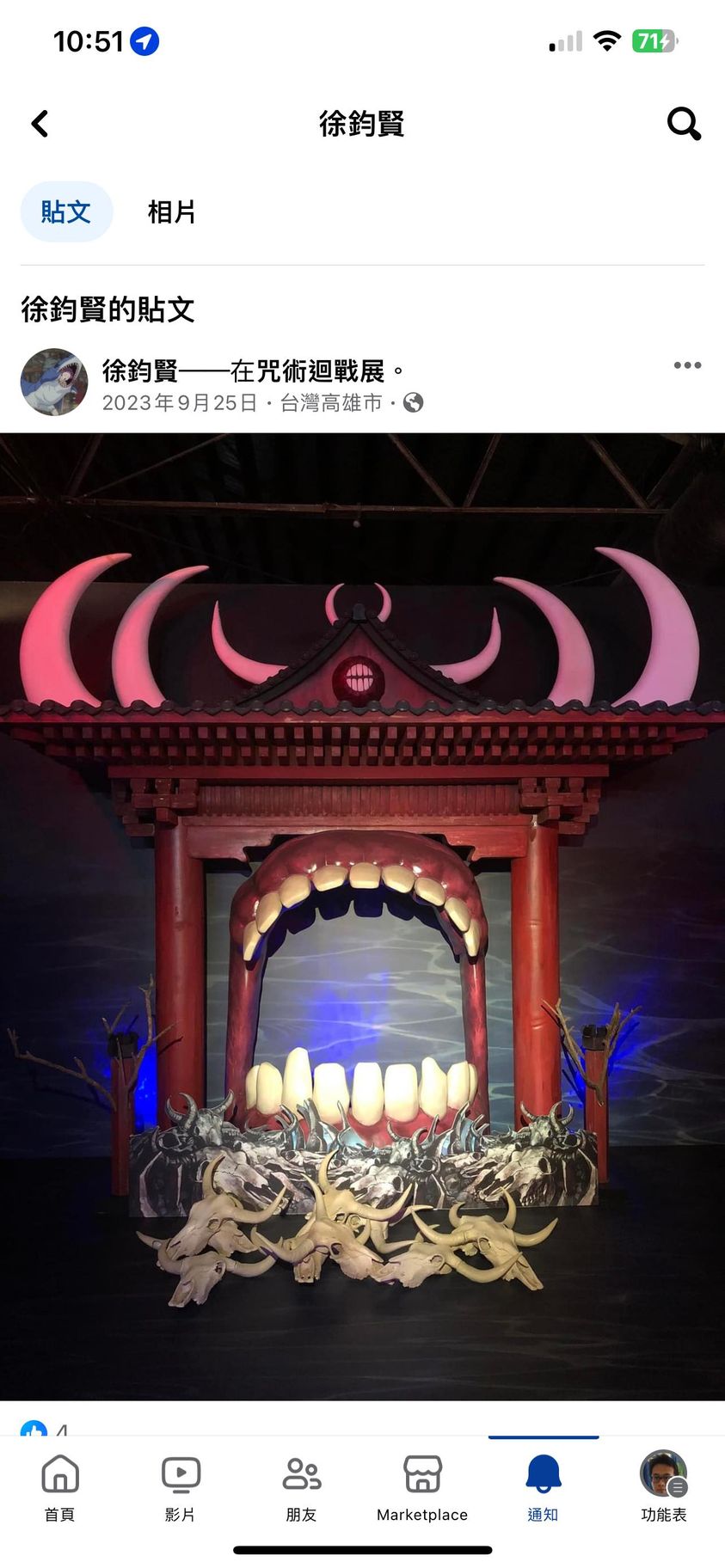The image size is (725, 1568).
Task: Open the 功能表 menu tab
Action: pyautogui.click(x=663, y=1487)
